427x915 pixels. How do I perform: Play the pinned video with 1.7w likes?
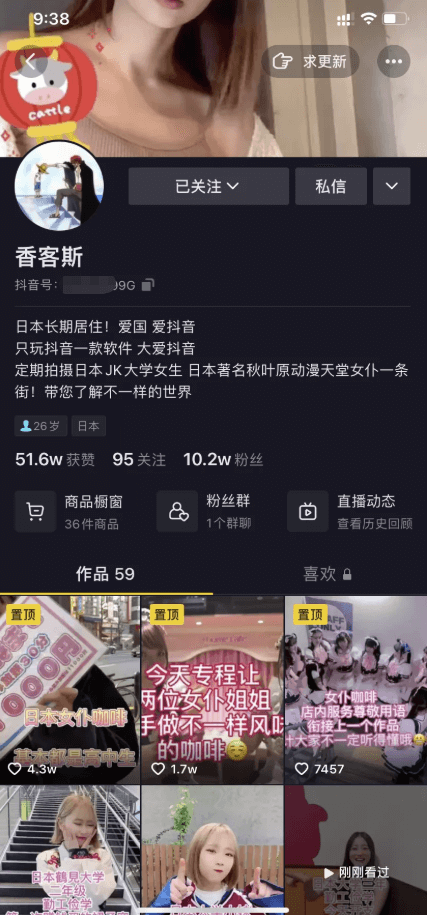click(x=212, y=690)
